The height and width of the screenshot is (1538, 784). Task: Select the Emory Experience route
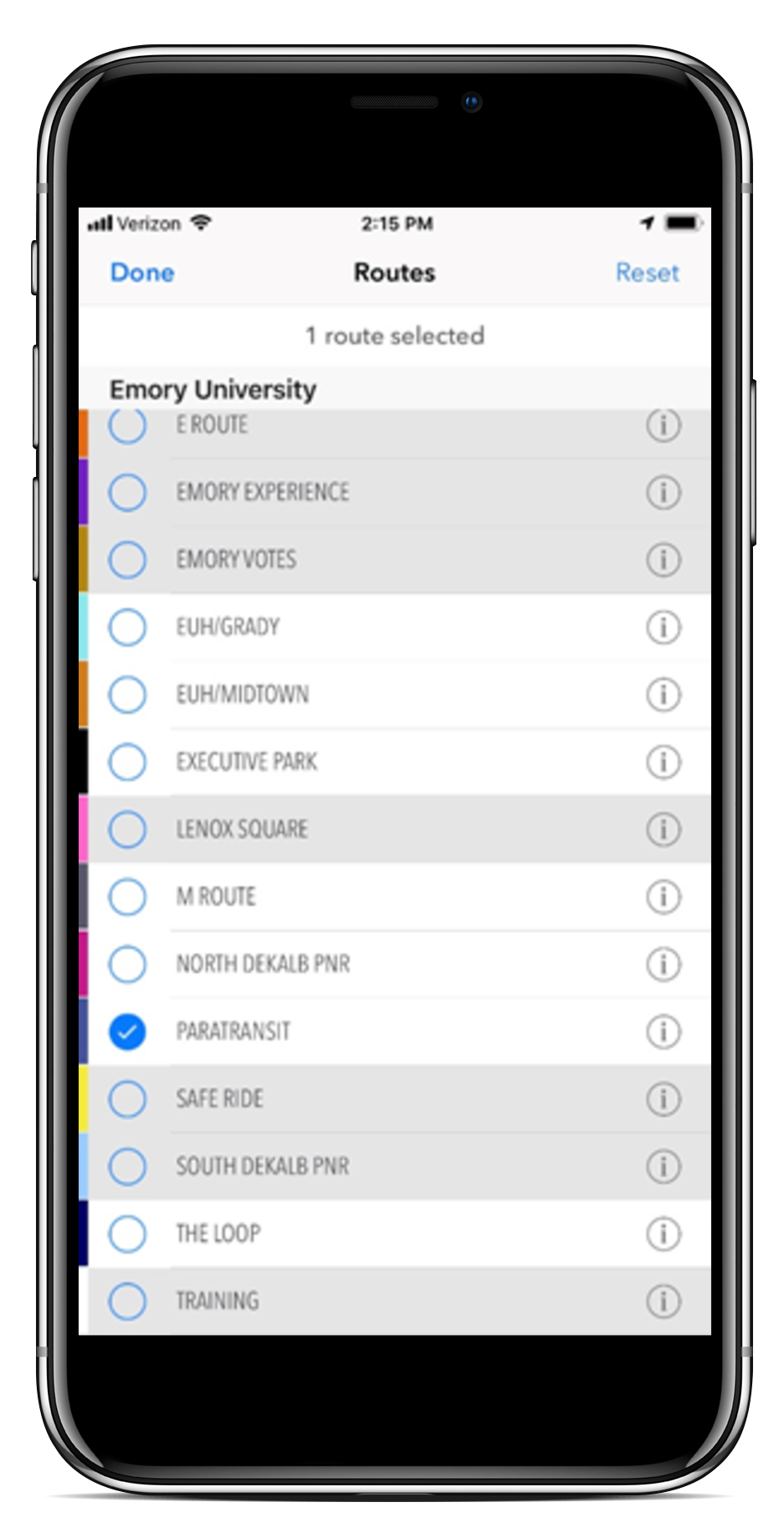pos(127,492)
